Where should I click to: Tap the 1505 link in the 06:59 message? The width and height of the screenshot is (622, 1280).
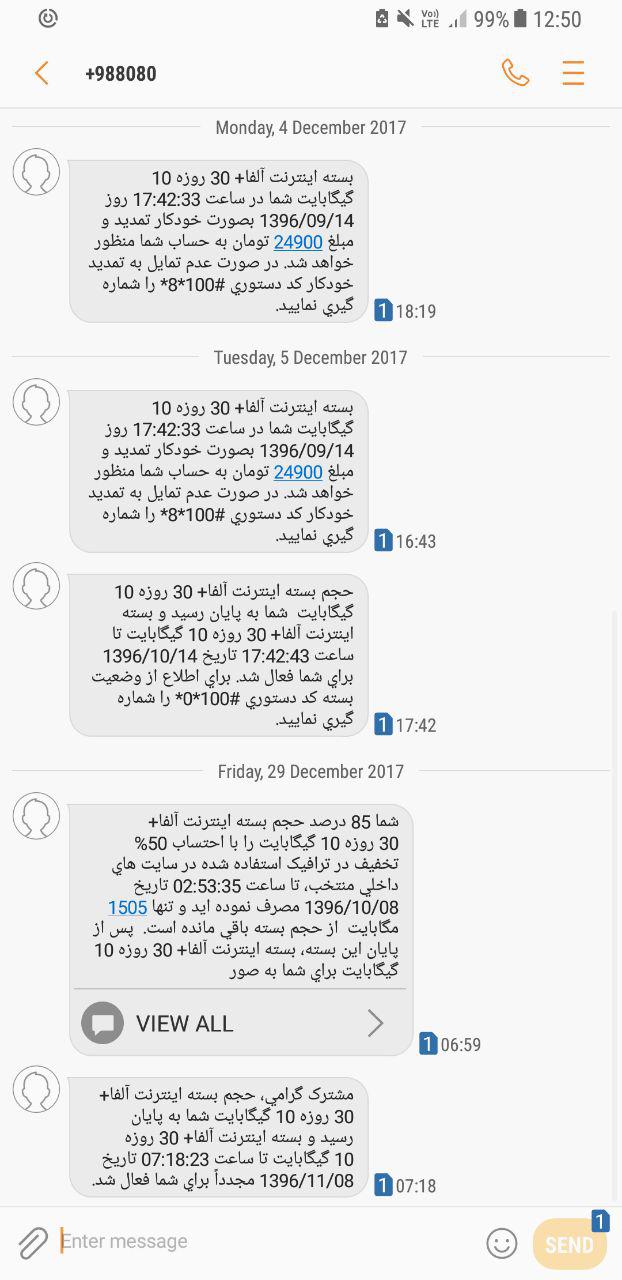click(128, 907)
